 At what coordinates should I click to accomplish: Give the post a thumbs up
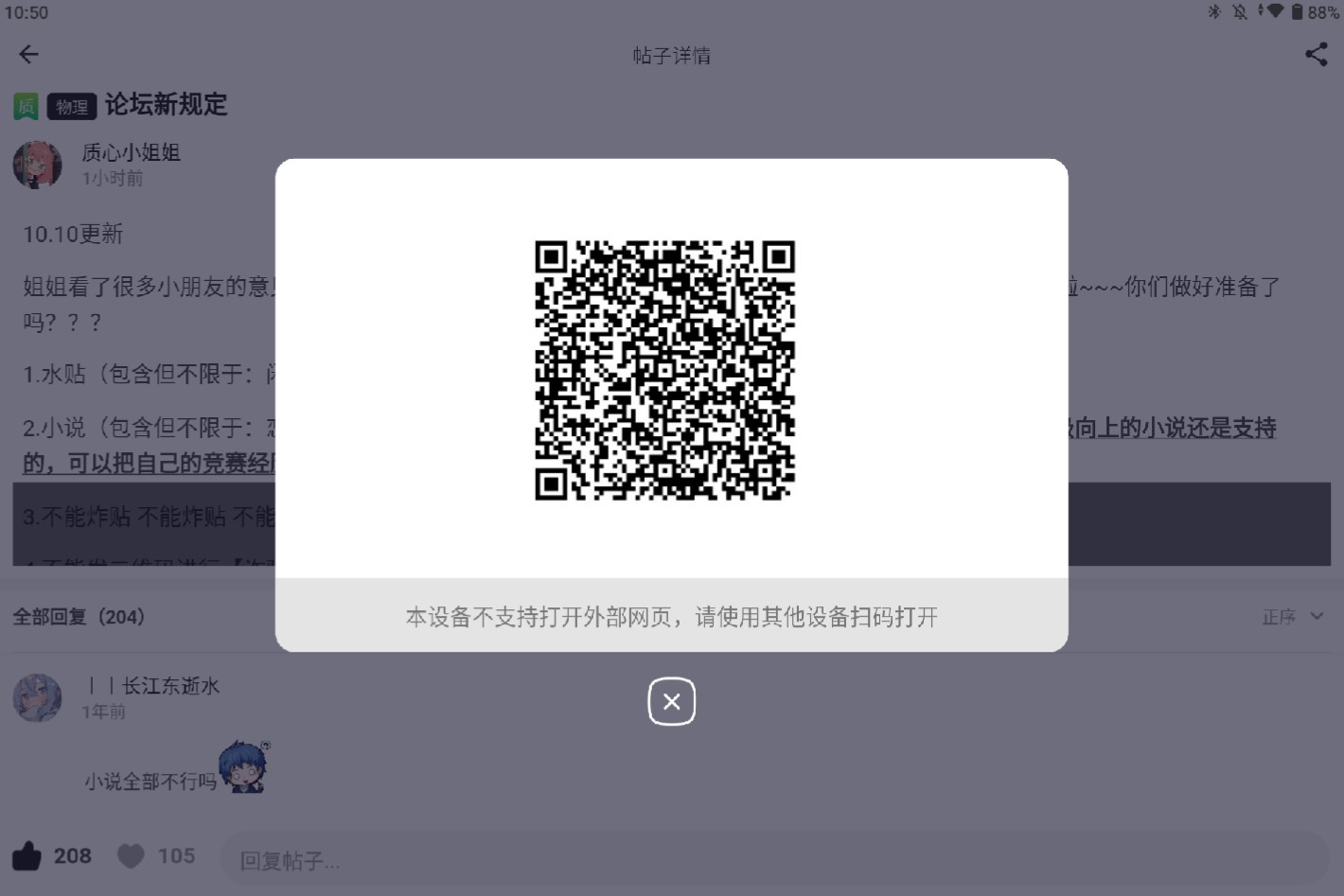tap(27, 855)
